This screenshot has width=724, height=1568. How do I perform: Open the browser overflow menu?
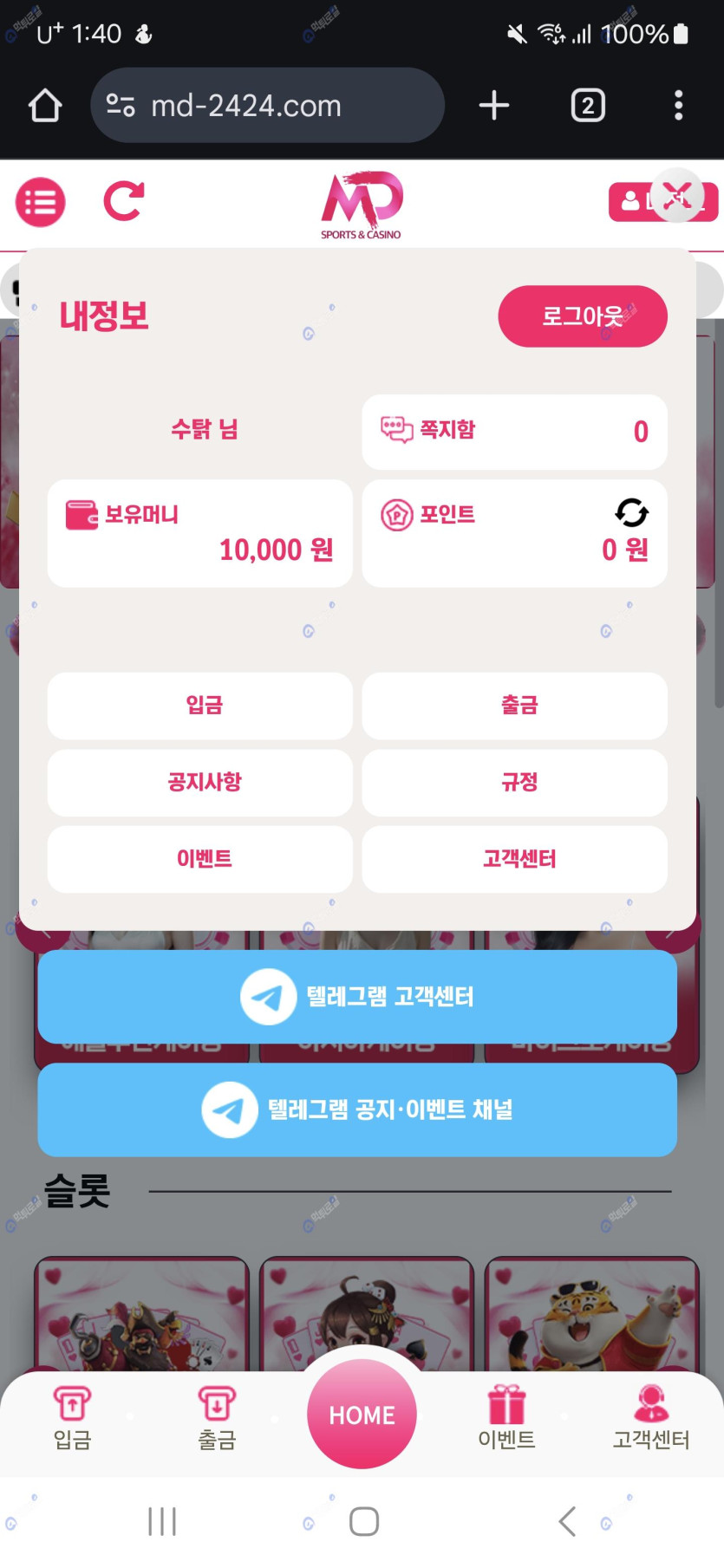click(678, 106)
